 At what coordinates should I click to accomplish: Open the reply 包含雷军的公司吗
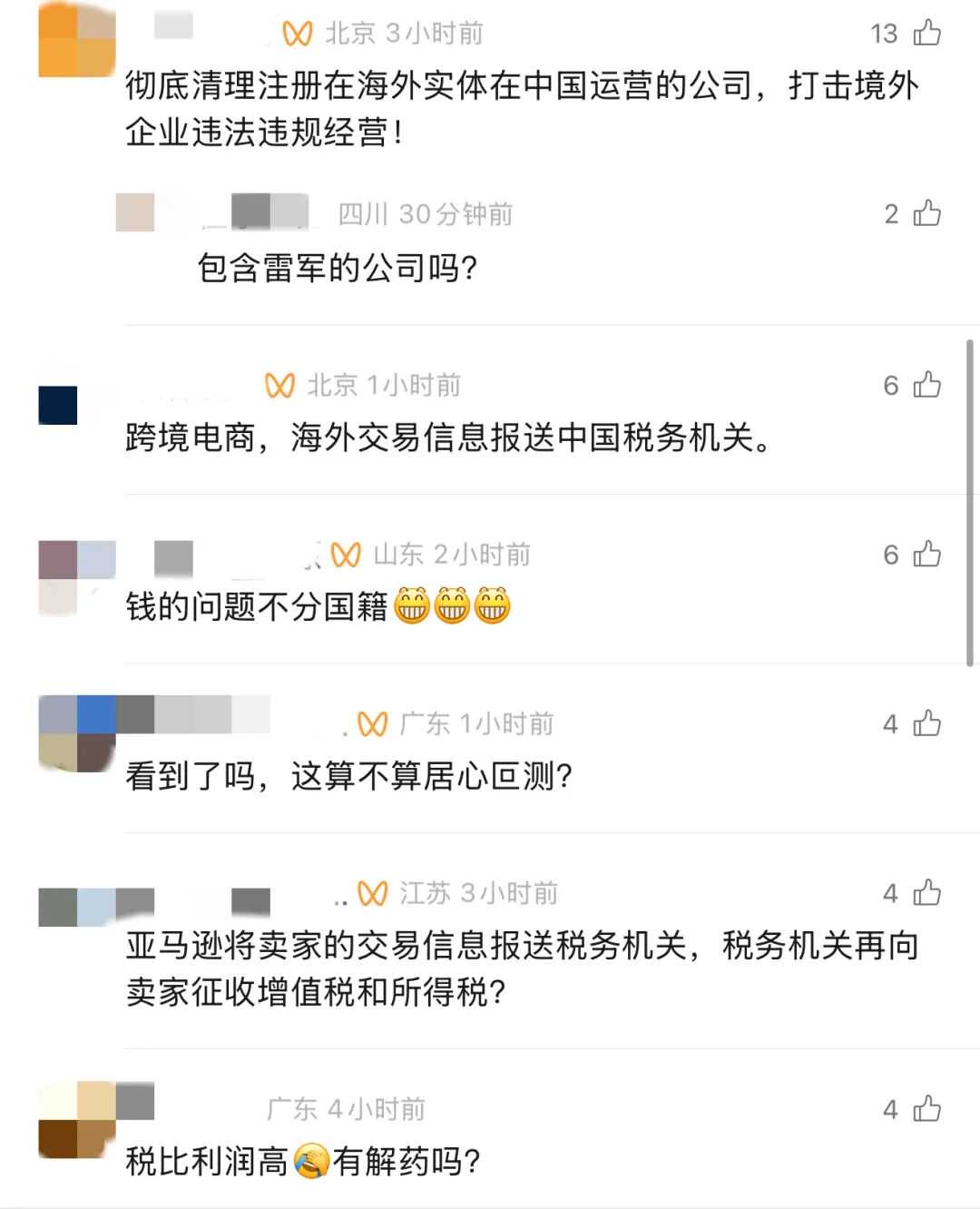point(338,268)
